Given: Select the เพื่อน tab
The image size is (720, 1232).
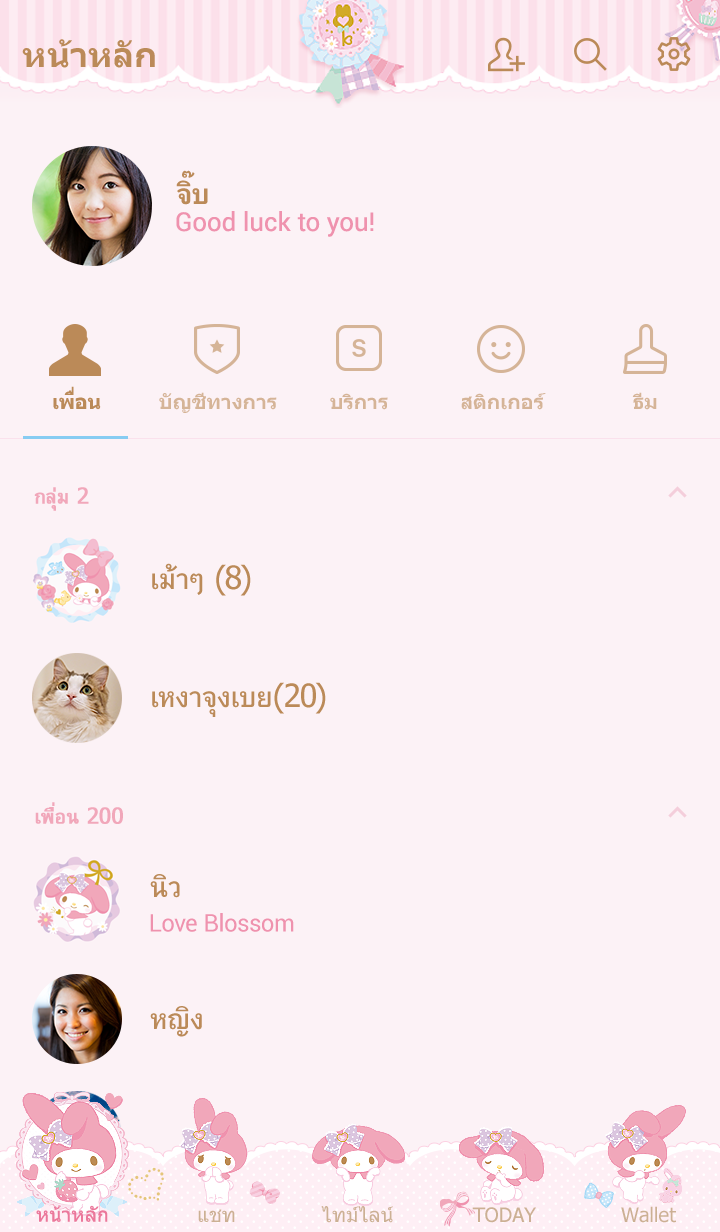Looking at the screenshot, I should 76,371.
